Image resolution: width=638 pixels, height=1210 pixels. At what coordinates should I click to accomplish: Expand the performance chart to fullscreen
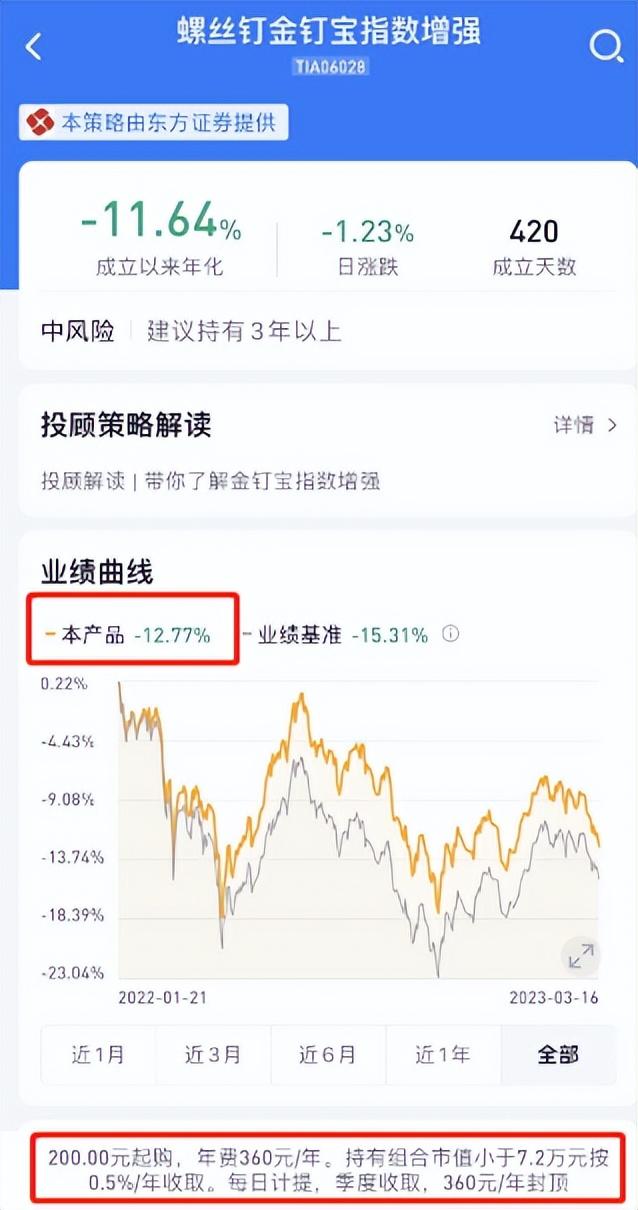[580, 957]
